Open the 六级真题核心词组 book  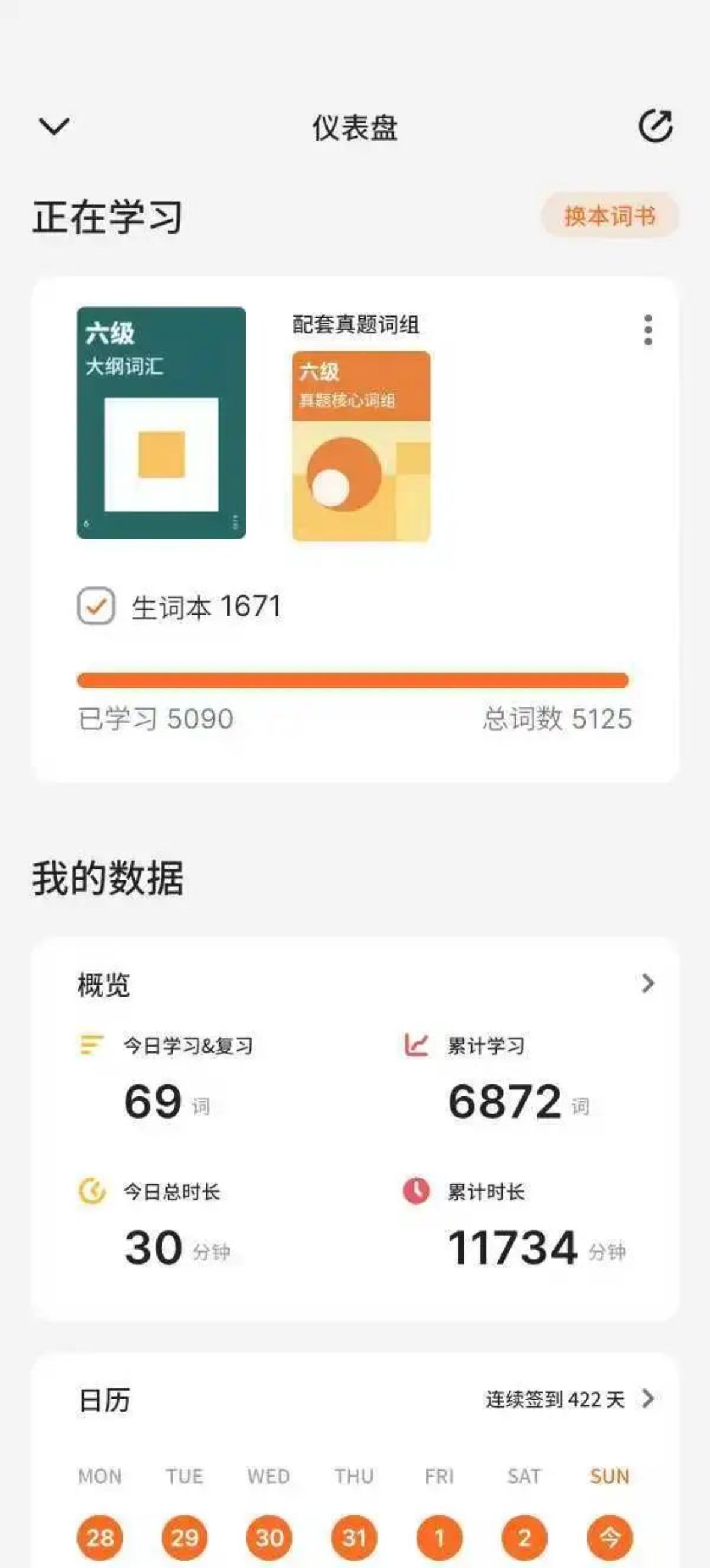pos(361,446)
